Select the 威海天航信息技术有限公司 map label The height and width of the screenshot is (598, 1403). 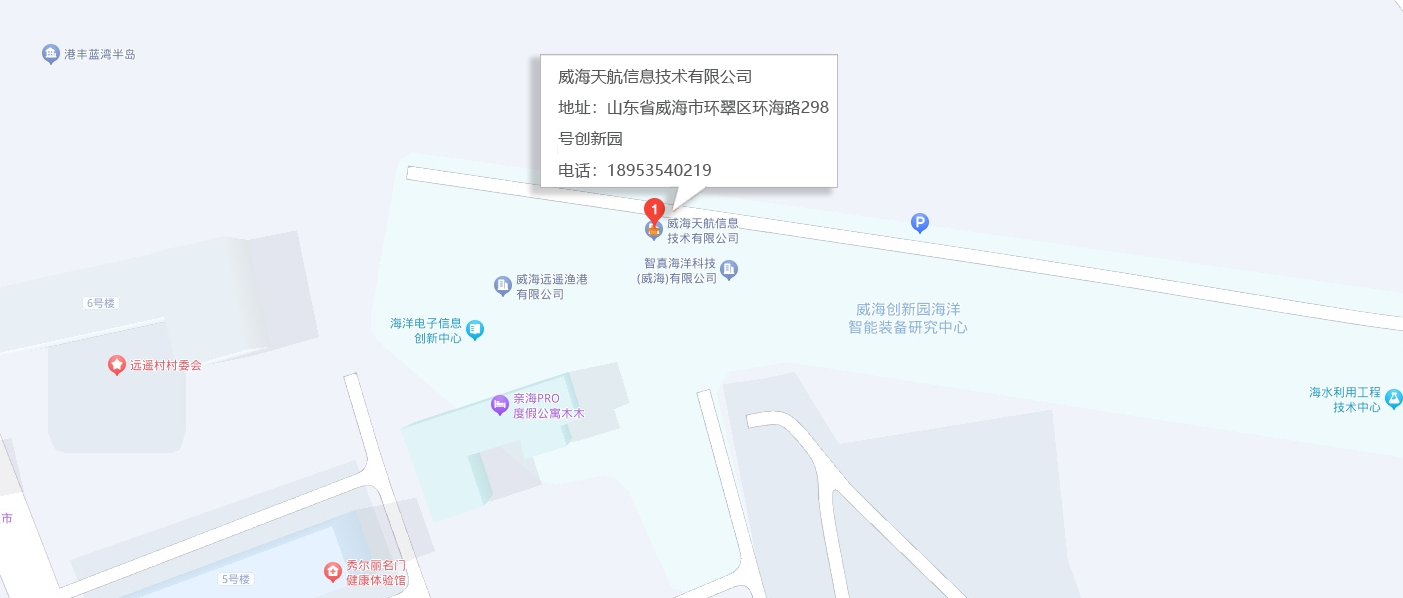pyautogui.click(x=702, y=231)
